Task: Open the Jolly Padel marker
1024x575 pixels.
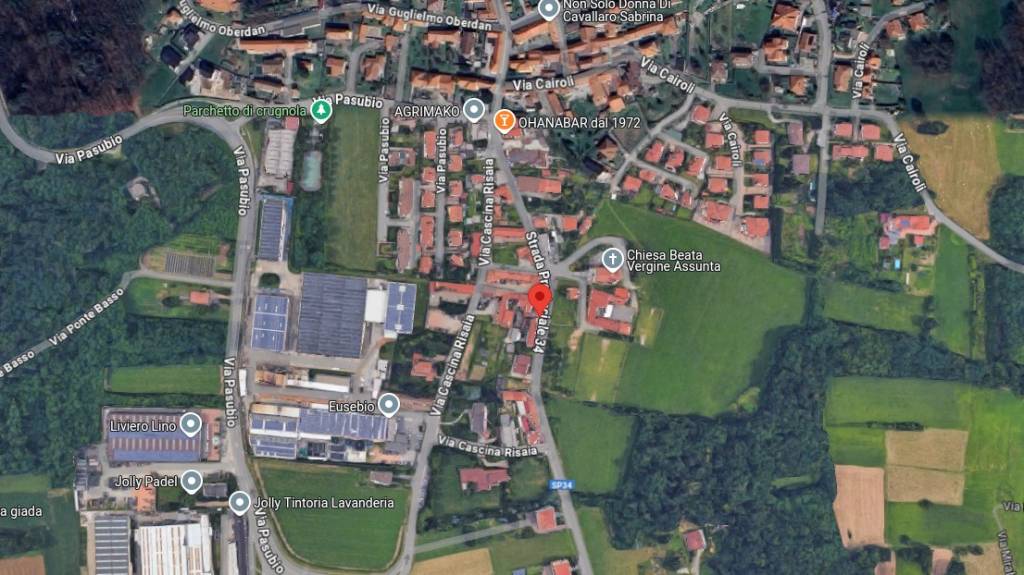Action: (x=189, y=481)
